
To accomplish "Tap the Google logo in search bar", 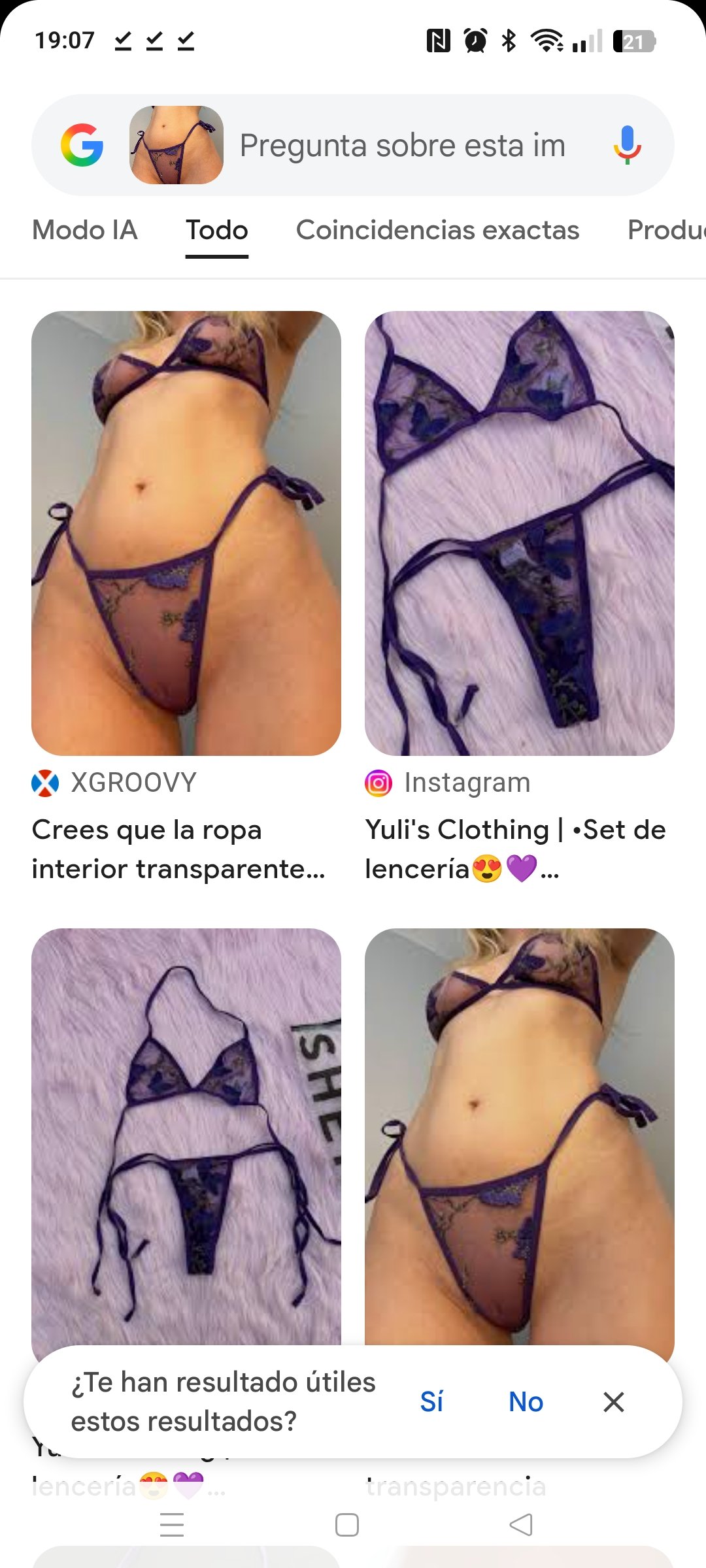I will (x=82, y=145).
